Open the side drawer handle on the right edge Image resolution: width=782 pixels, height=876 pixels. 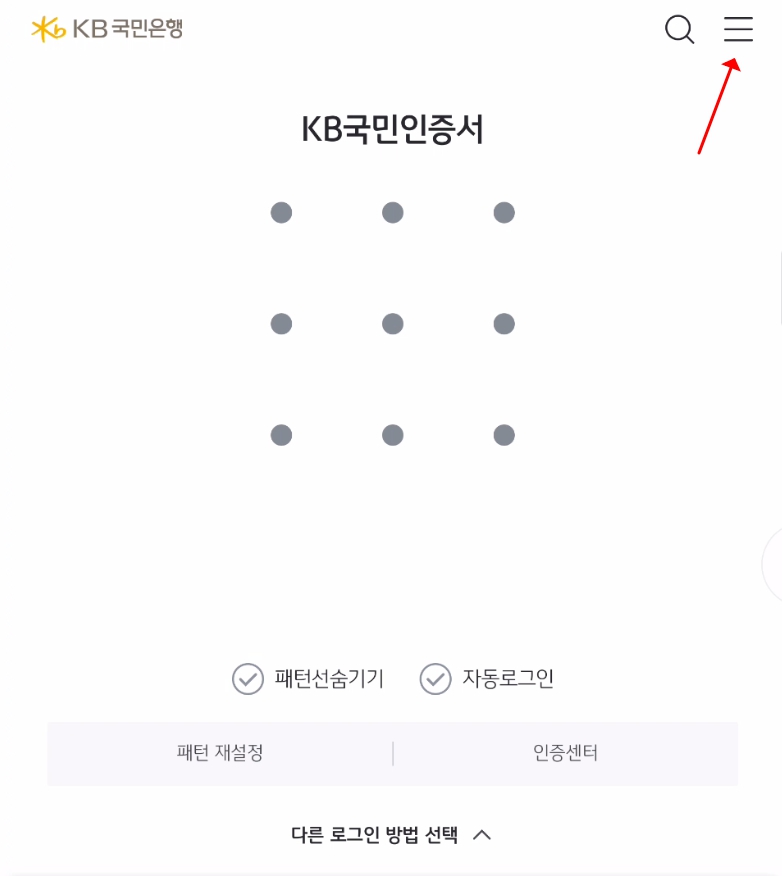tap(776, 565)
